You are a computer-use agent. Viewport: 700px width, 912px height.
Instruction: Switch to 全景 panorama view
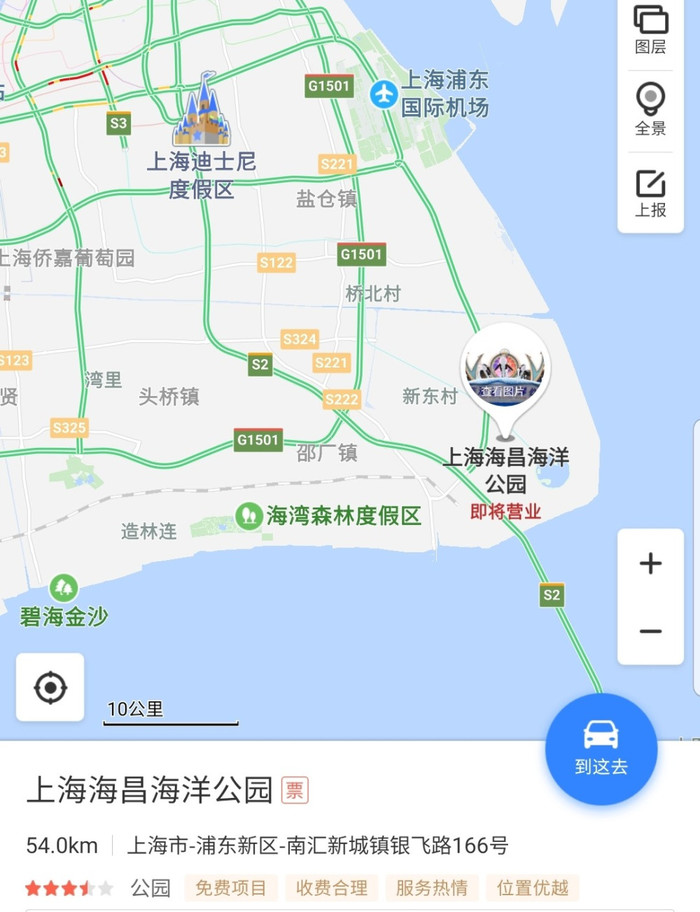pos(651,108)
